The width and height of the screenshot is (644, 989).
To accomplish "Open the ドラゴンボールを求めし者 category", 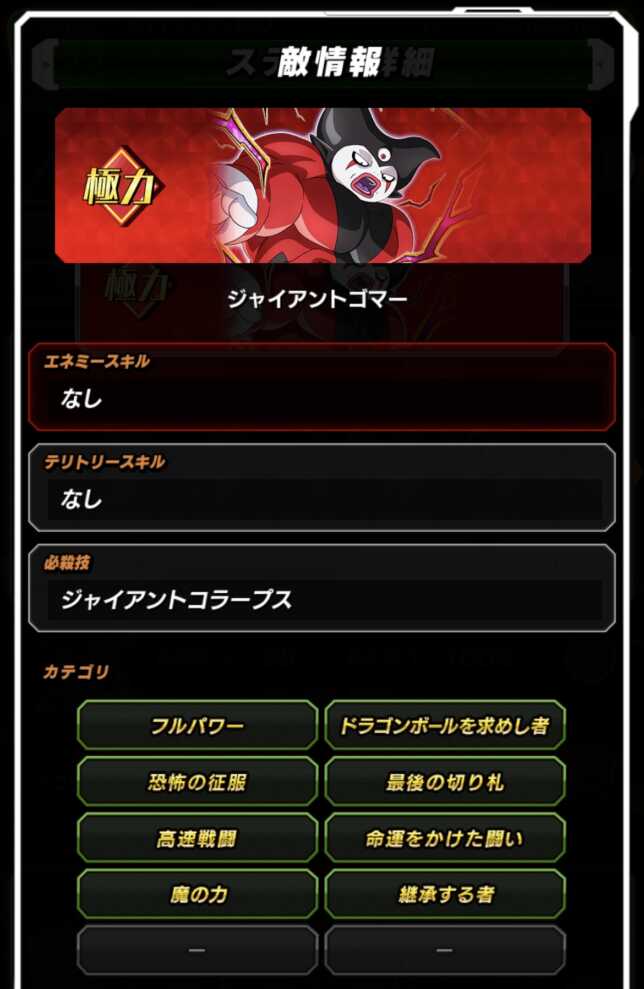I will pyautogui.click(x=445, y=726).
